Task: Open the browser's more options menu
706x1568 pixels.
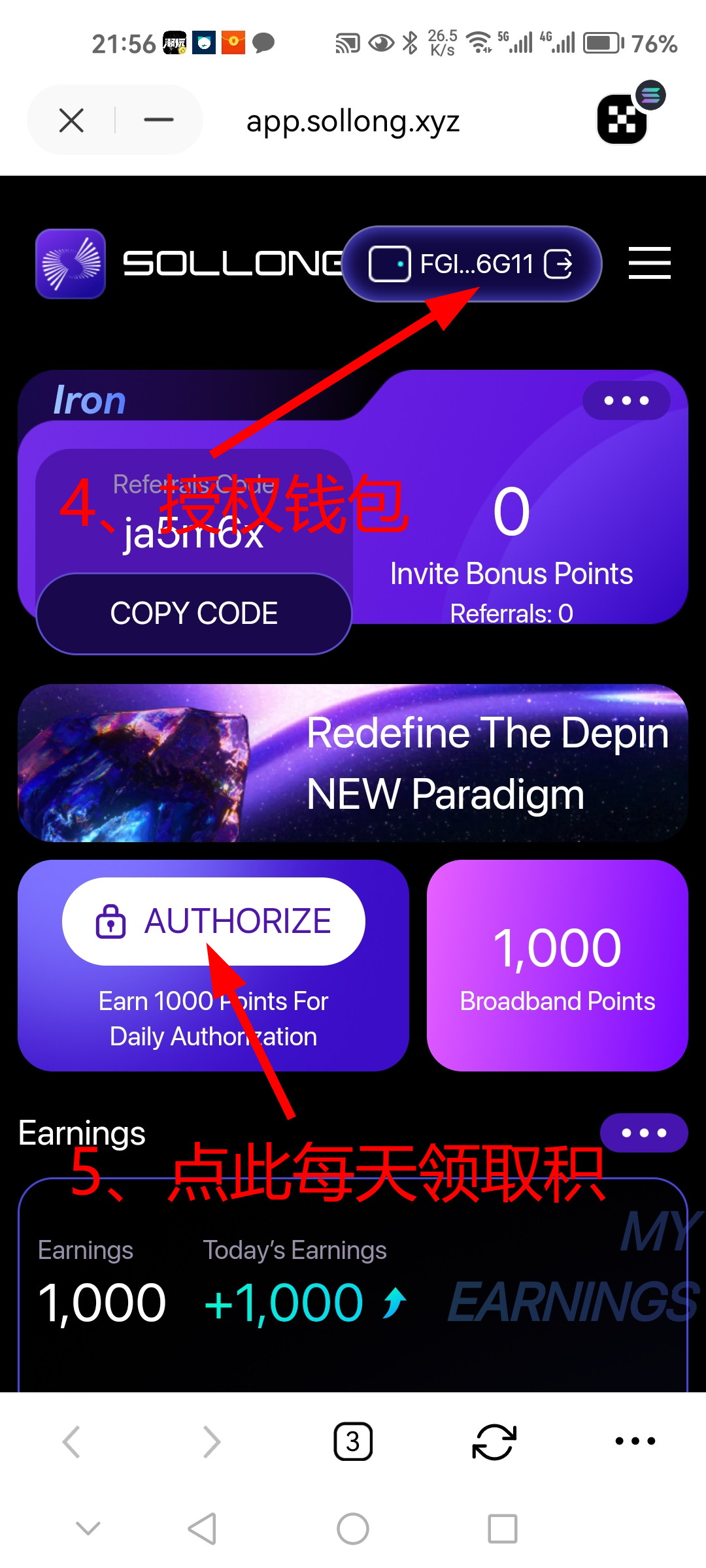Action: (x=635, y=1441)
